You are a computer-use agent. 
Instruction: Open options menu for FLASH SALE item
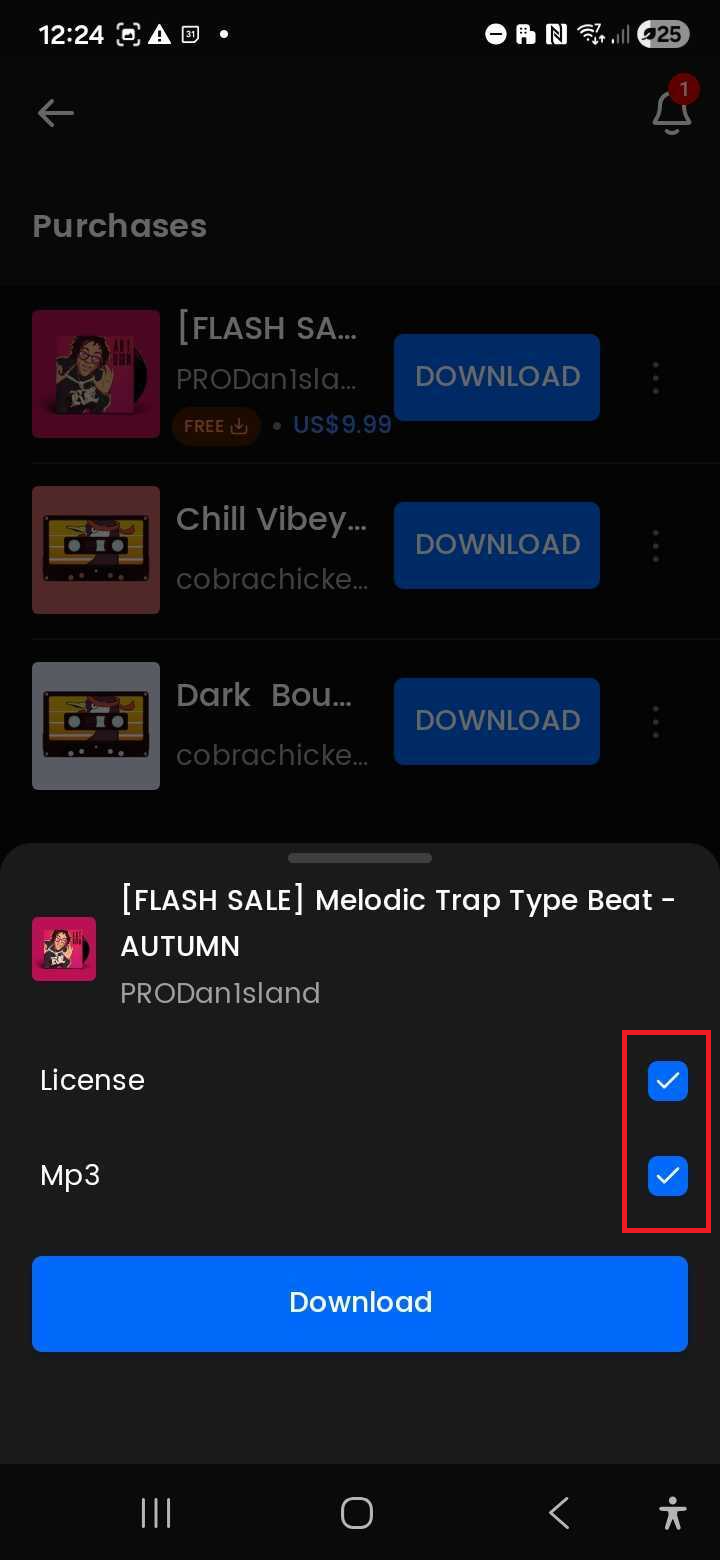pyautogui.click(x=656, y=377)
